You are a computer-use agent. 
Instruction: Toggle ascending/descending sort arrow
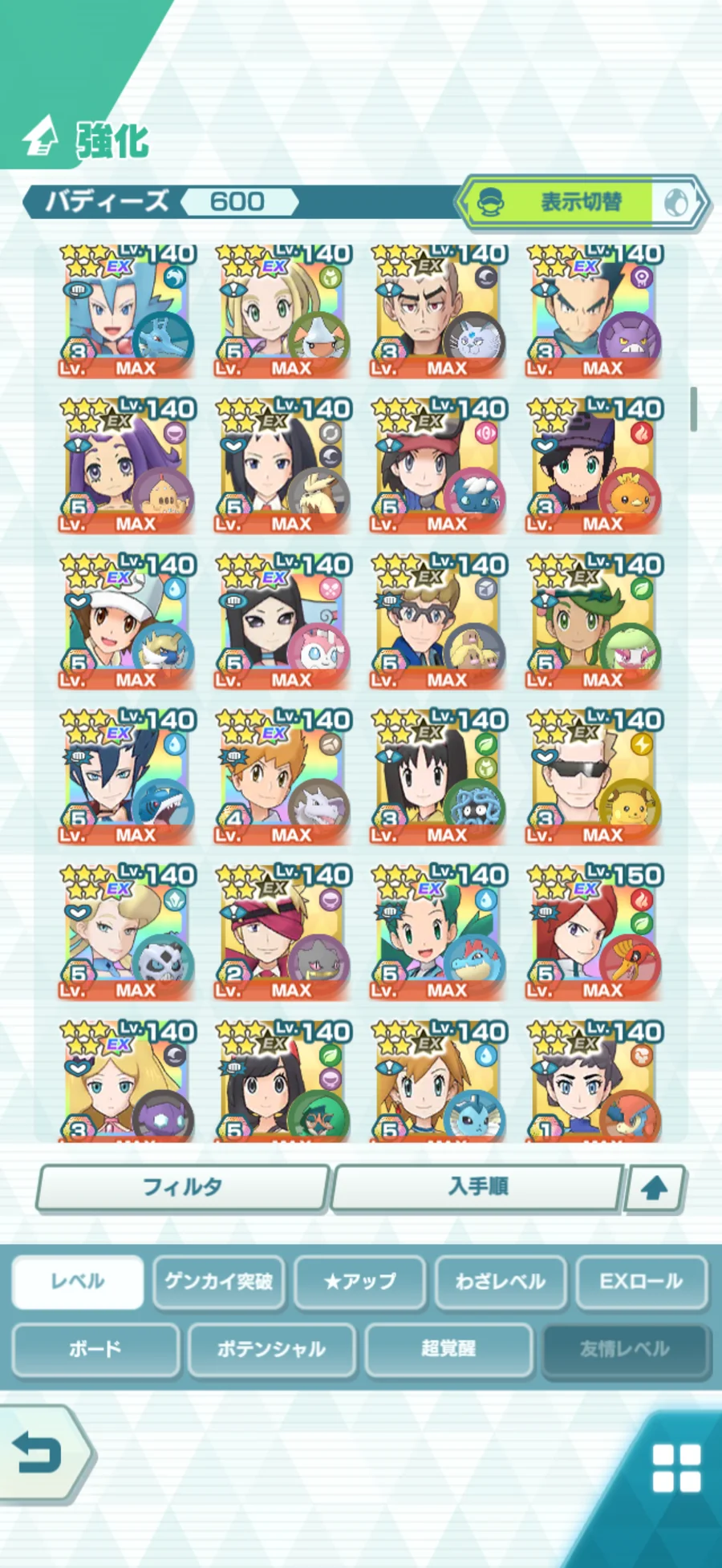pos(655,1188)
